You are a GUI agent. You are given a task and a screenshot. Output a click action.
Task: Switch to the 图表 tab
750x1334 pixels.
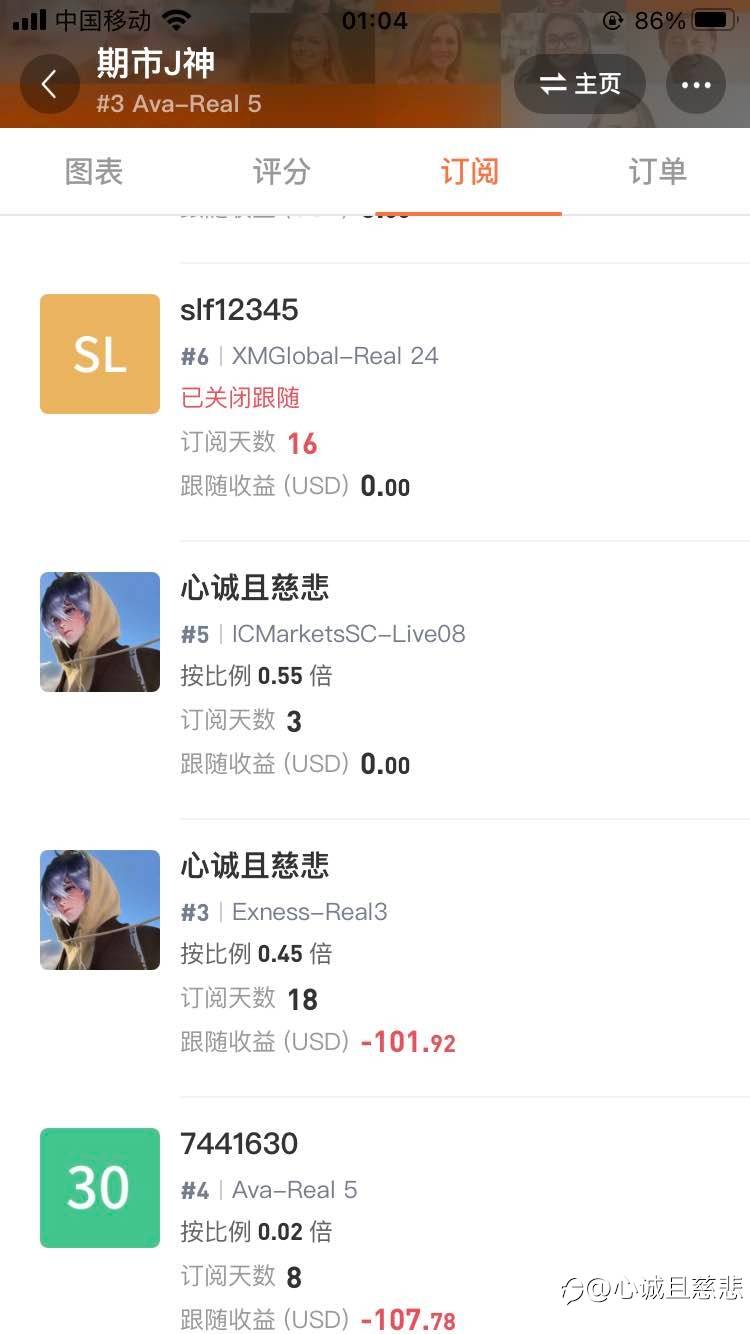pyautogui.click(x=94, y=172)
